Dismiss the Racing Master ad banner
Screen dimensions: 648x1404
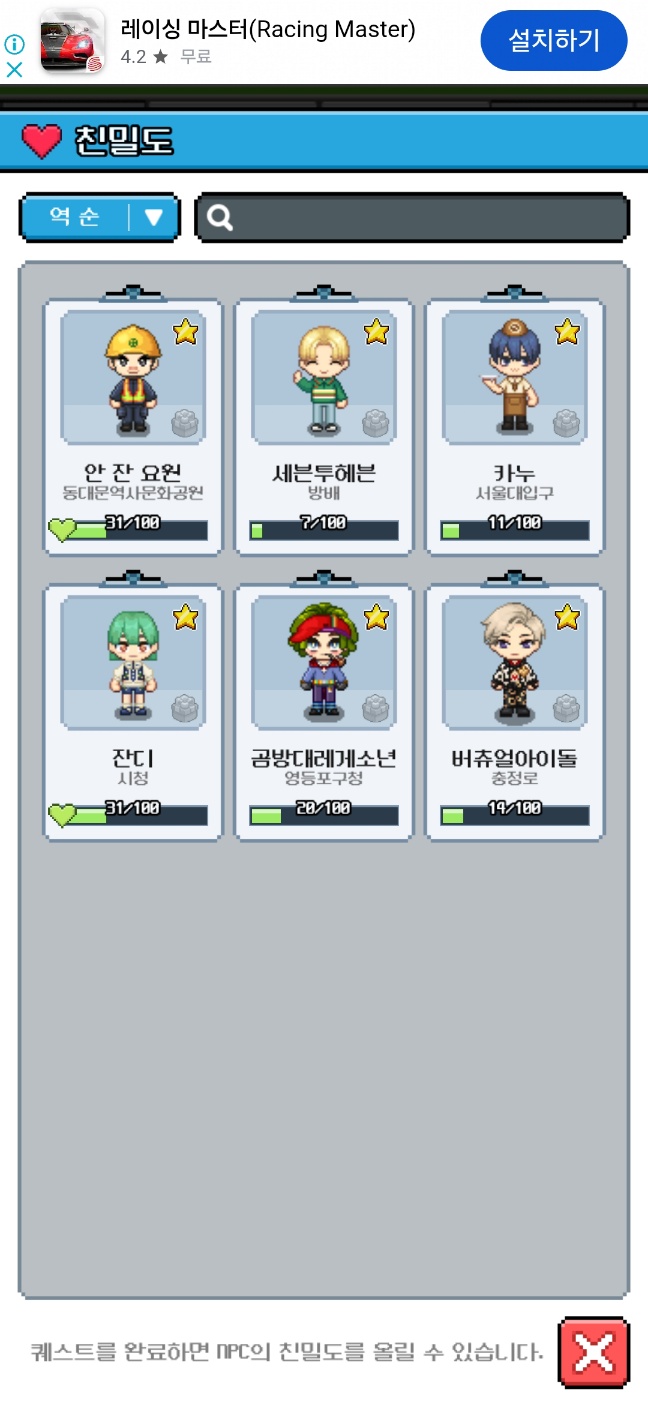coord(14,70)
